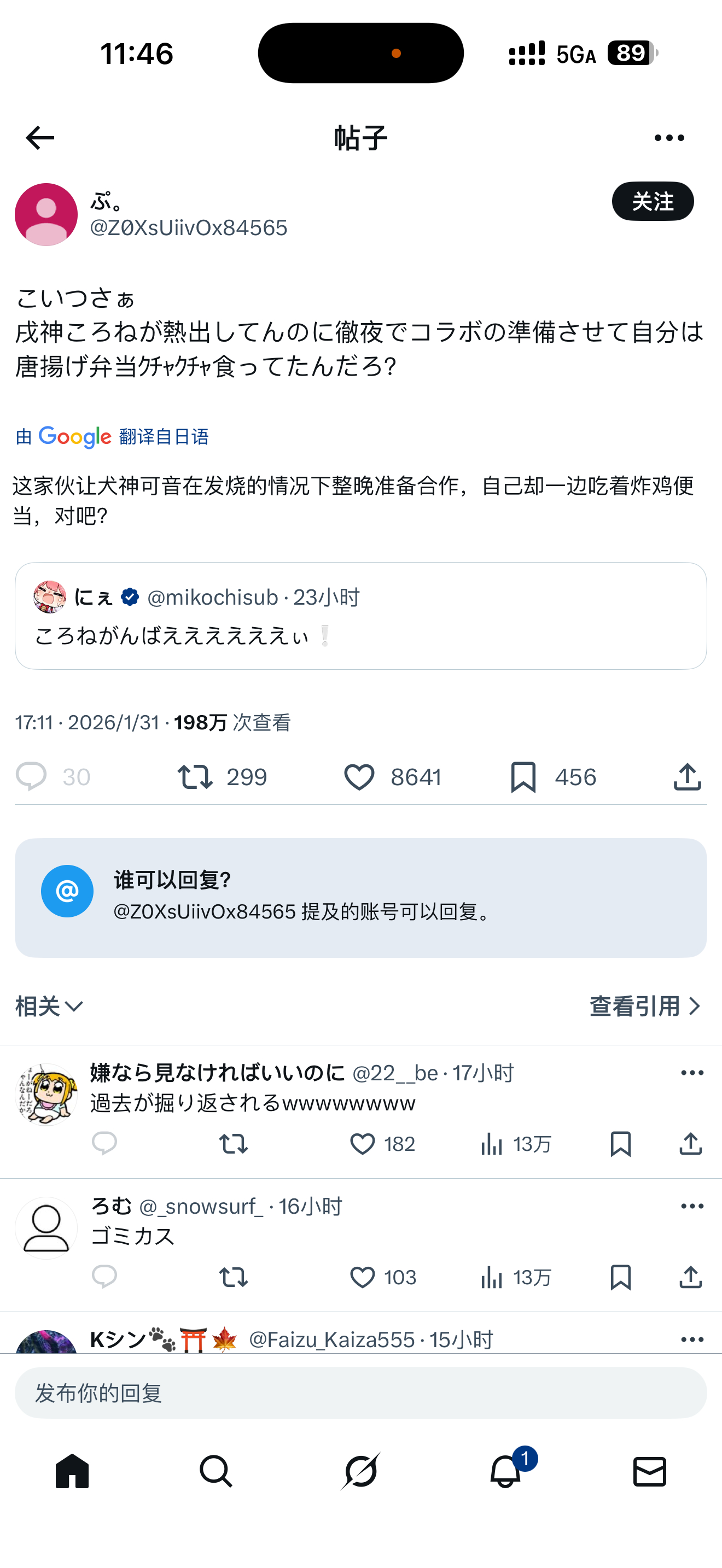Image resolution: width=722 pixels, height=1568 pixels.
Task: Open the author's profile avatar
Action: [46, 215]
